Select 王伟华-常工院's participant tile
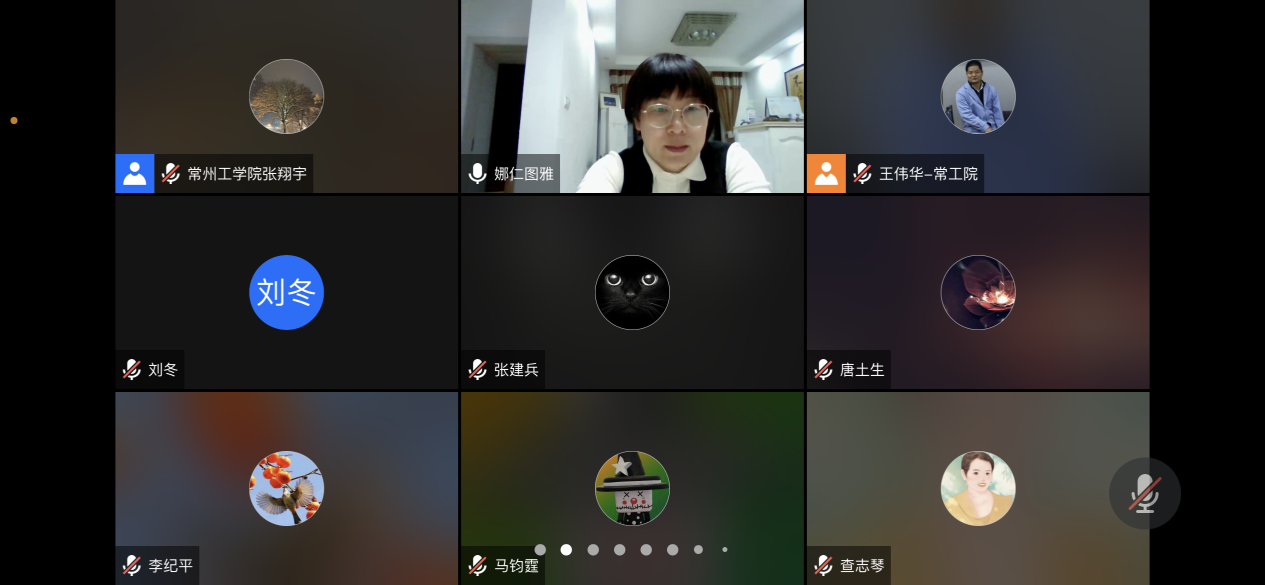This screenshot has height=585, width=1265. tap(978, 97)
